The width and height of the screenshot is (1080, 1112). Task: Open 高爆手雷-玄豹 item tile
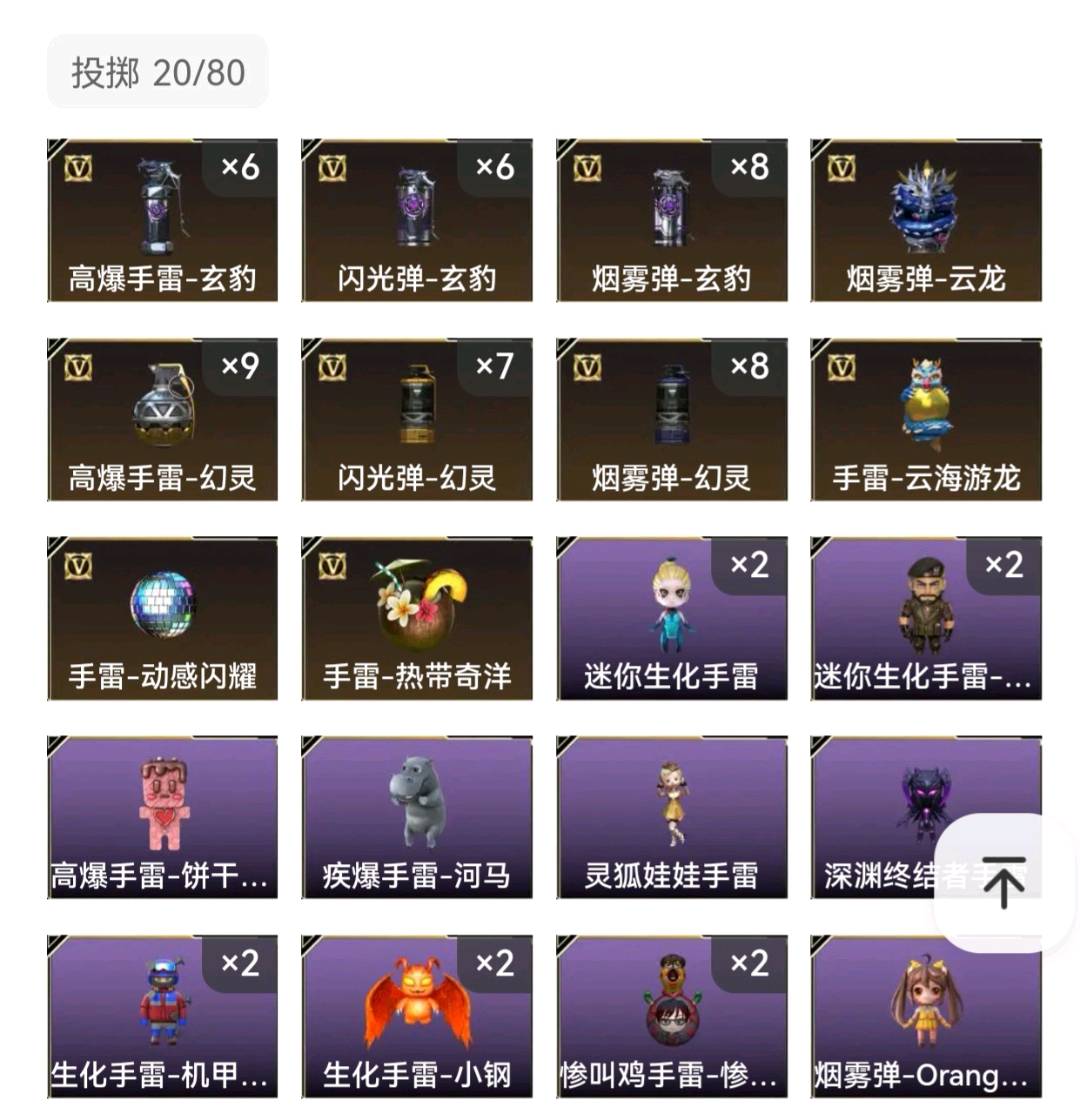click(162, 220)
